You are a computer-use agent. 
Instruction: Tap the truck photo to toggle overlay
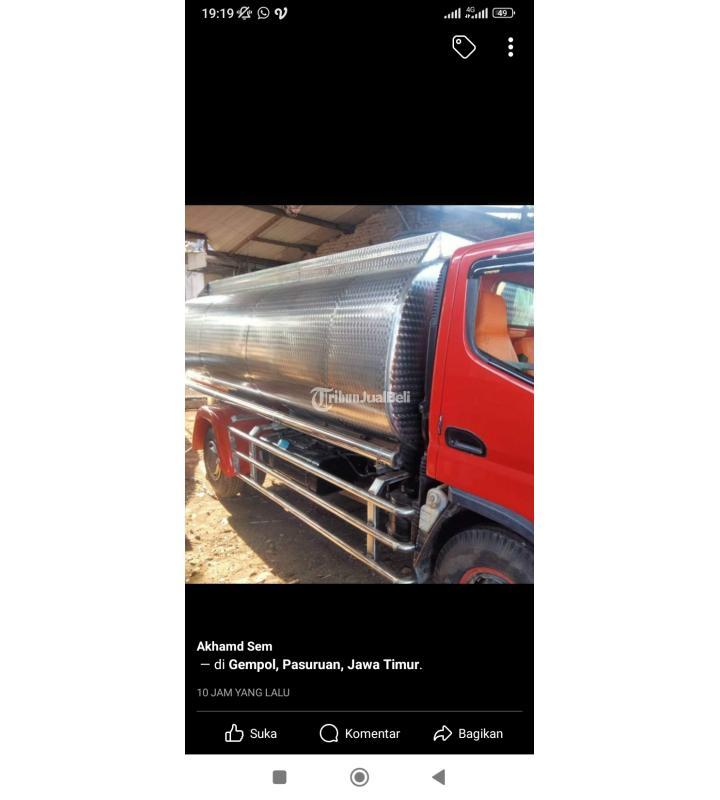tap(359, 394)
